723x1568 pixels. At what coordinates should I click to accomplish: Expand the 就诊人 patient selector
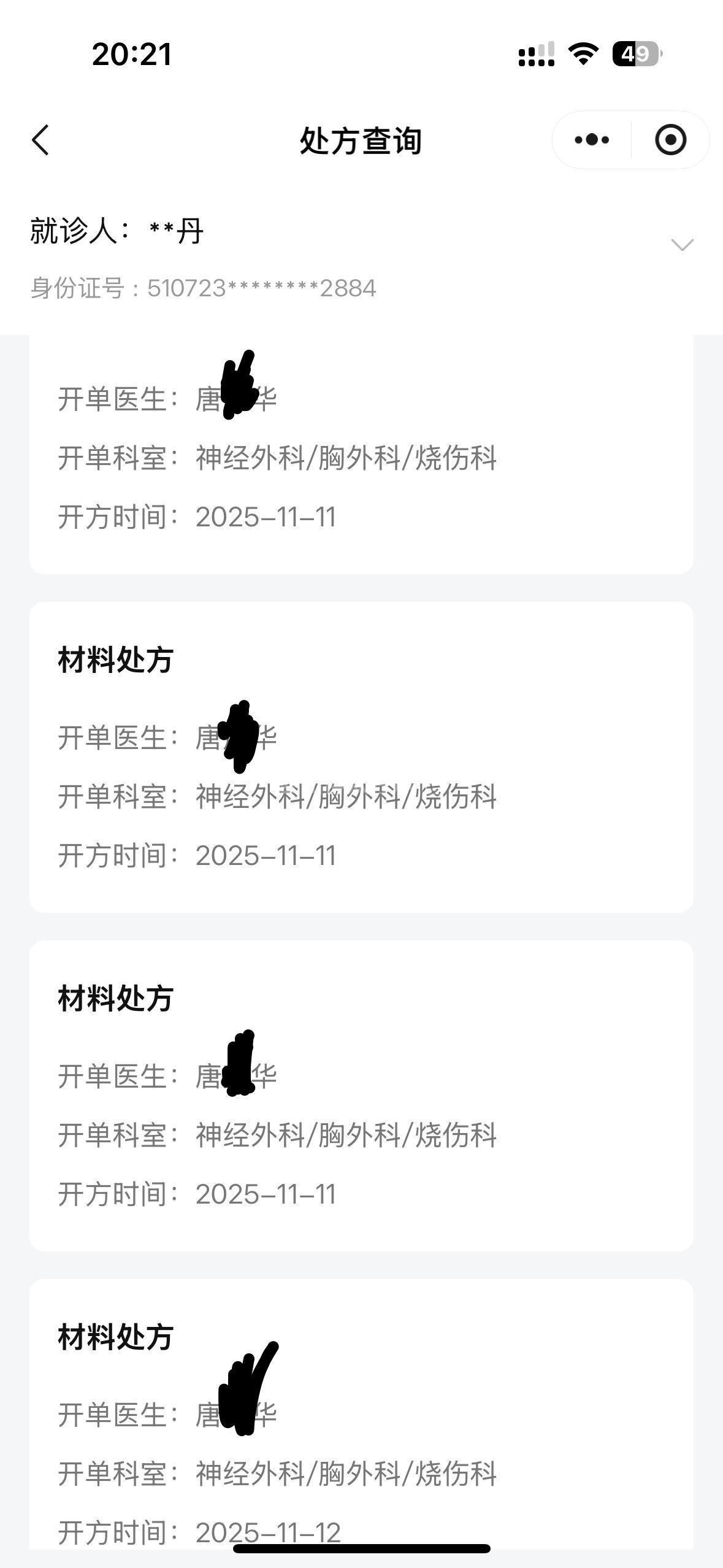[x=682, y=245]
